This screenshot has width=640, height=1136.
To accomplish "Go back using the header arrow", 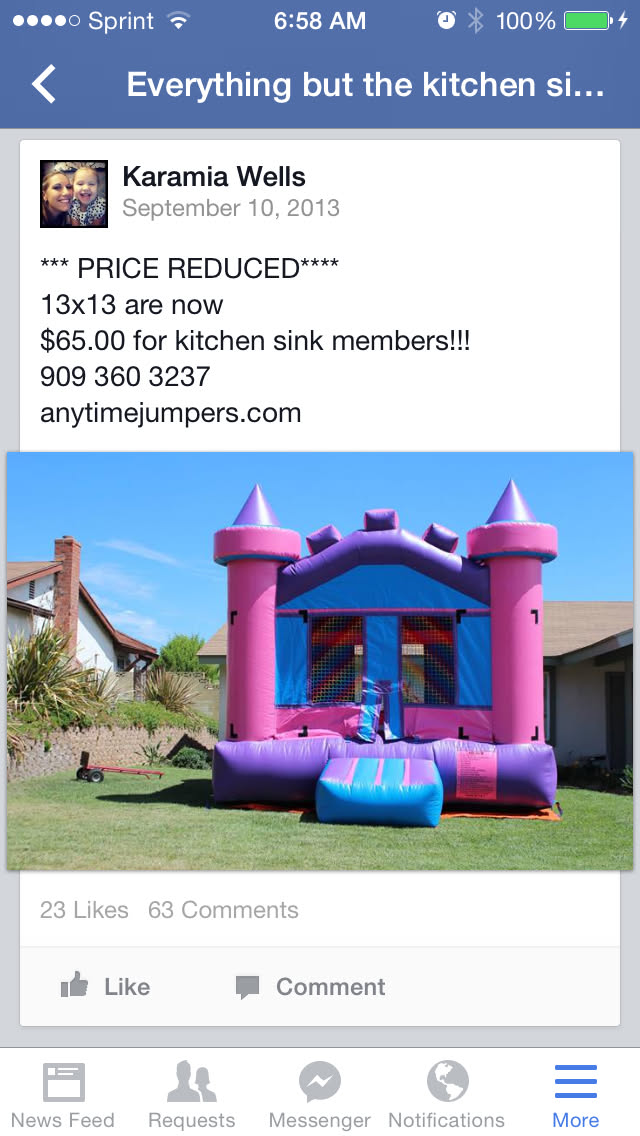I will (x=44, y=85).
